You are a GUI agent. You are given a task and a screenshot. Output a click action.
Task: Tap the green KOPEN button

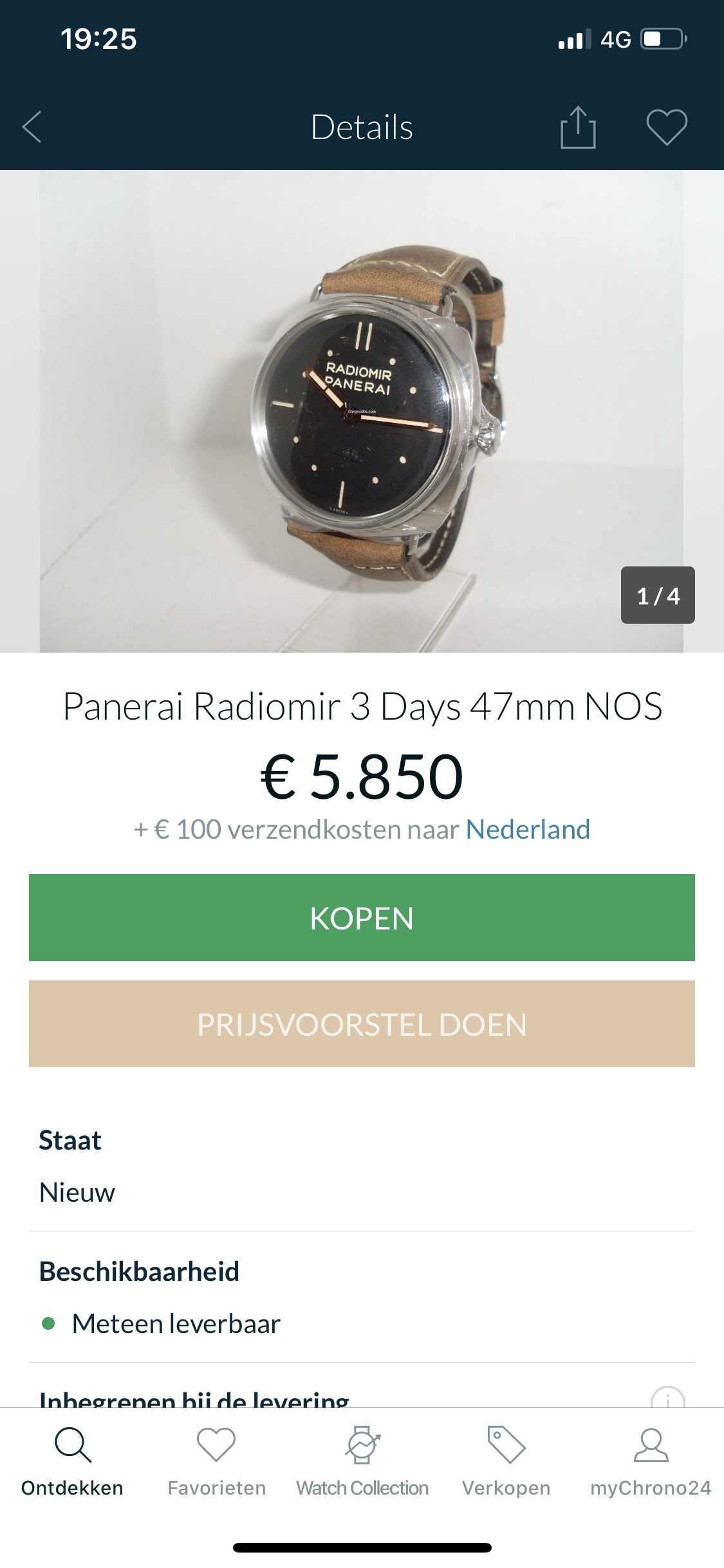point(362,917)
